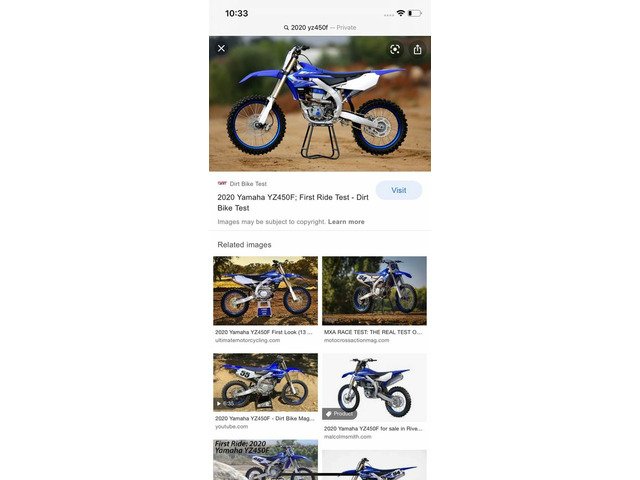Search this image with Lens
Image resolution: width=640 pixels, height=480 pixels.
click(394, 48)
